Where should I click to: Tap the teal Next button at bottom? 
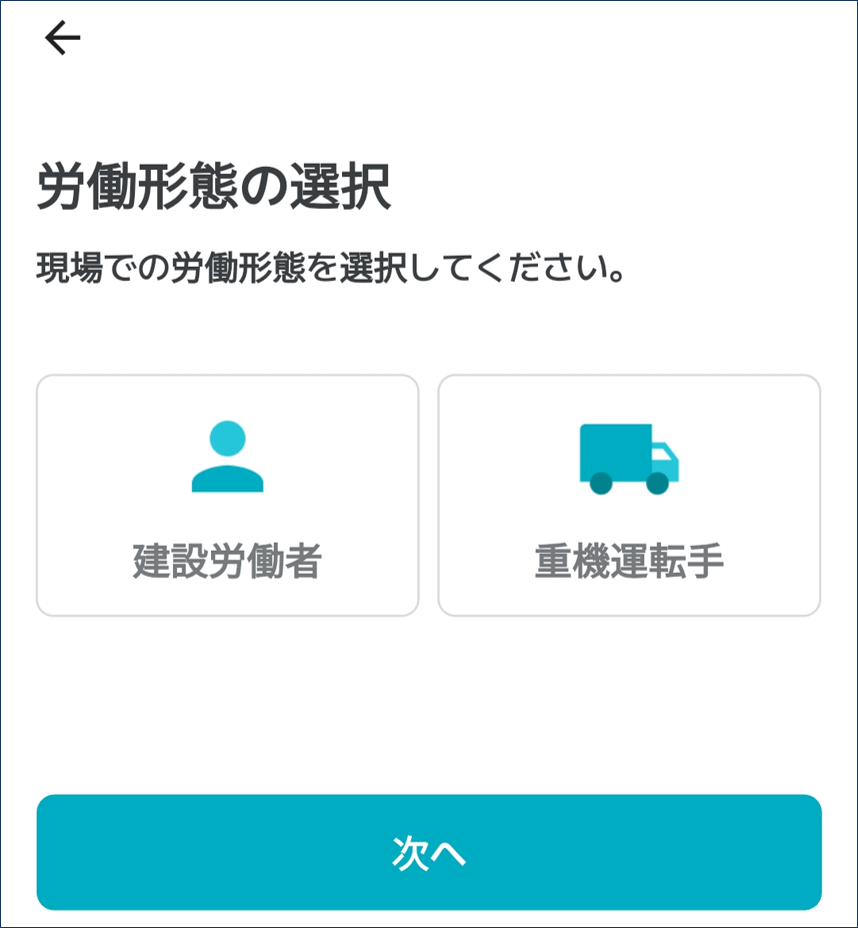point(429,852)
